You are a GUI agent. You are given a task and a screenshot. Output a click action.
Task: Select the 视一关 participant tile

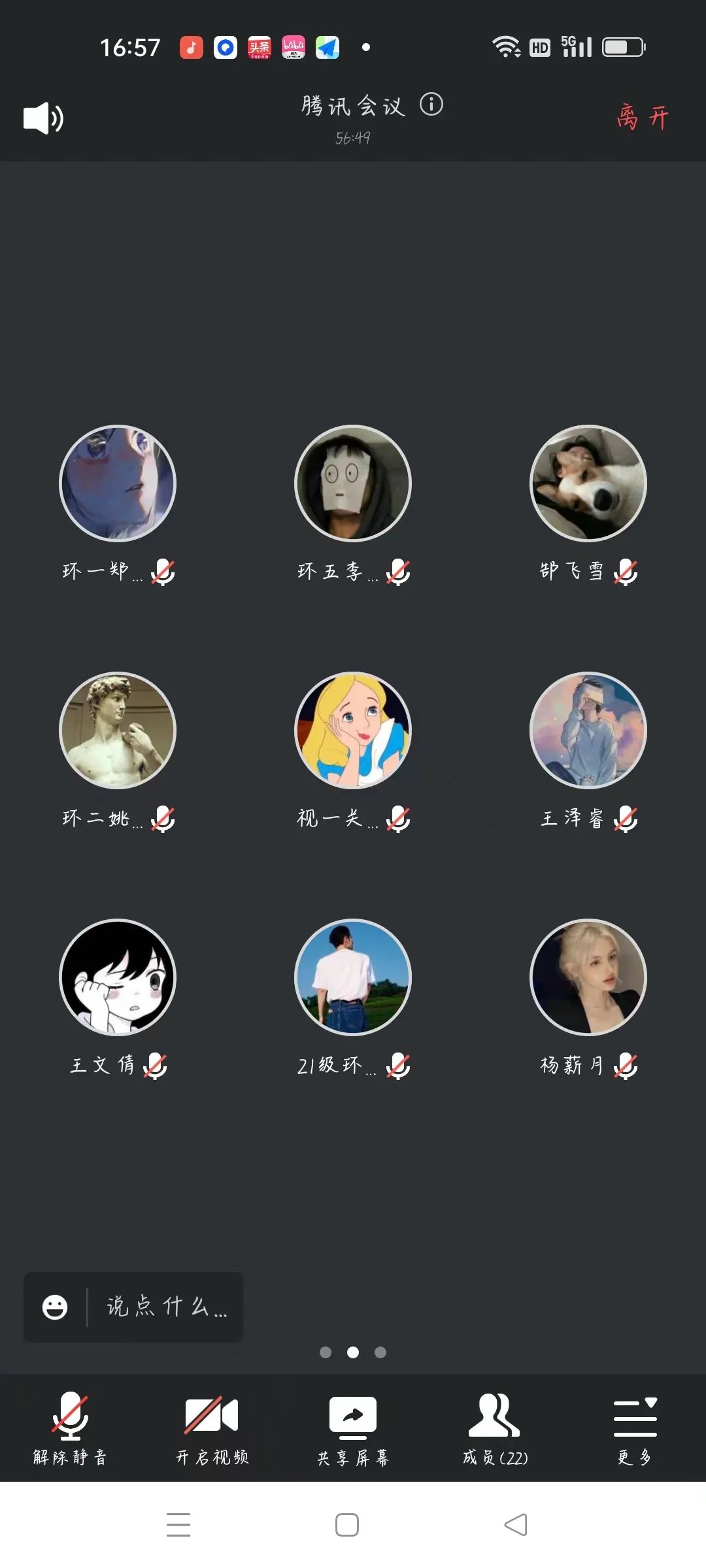[353, 730]
